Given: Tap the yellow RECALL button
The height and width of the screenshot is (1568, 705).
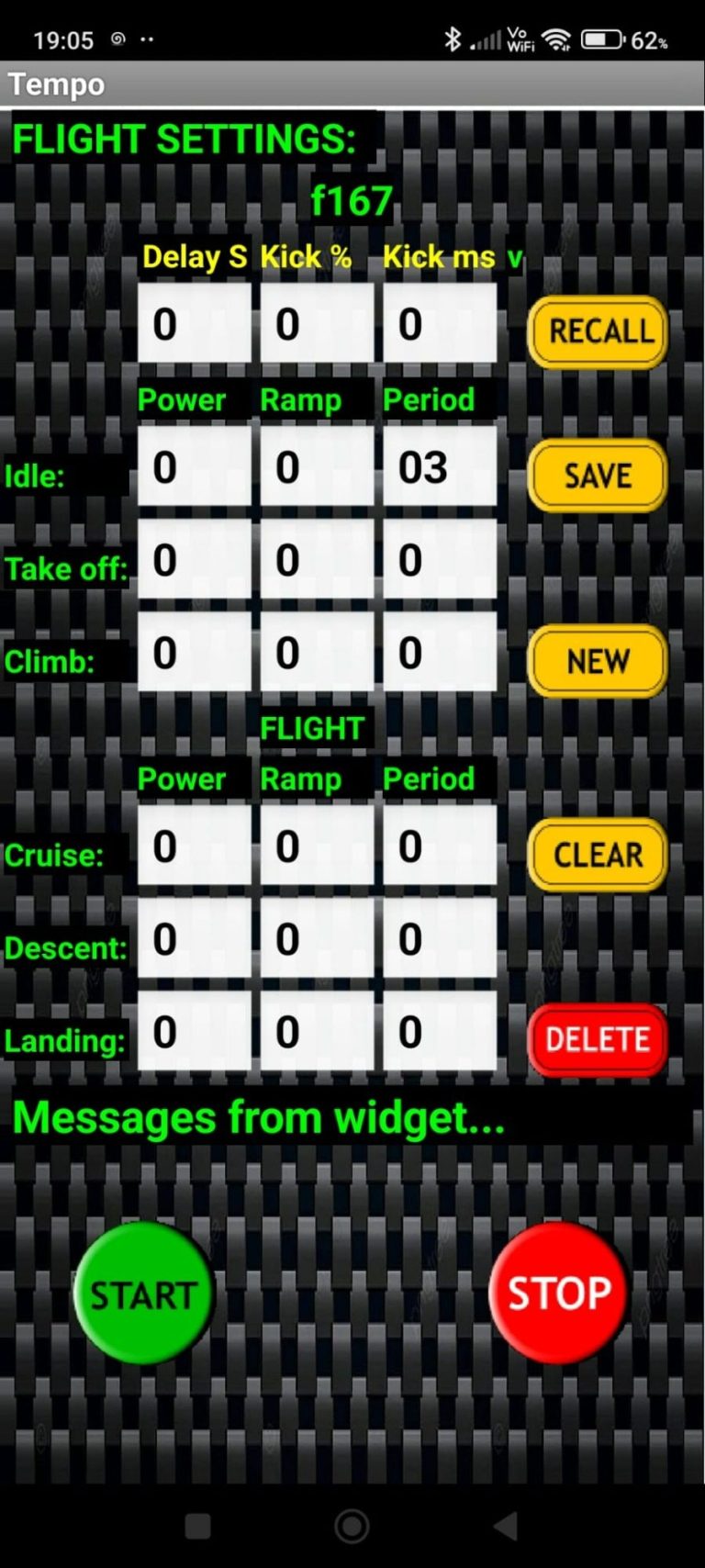Looking at the screenshot, I should (x=598, y=331).
